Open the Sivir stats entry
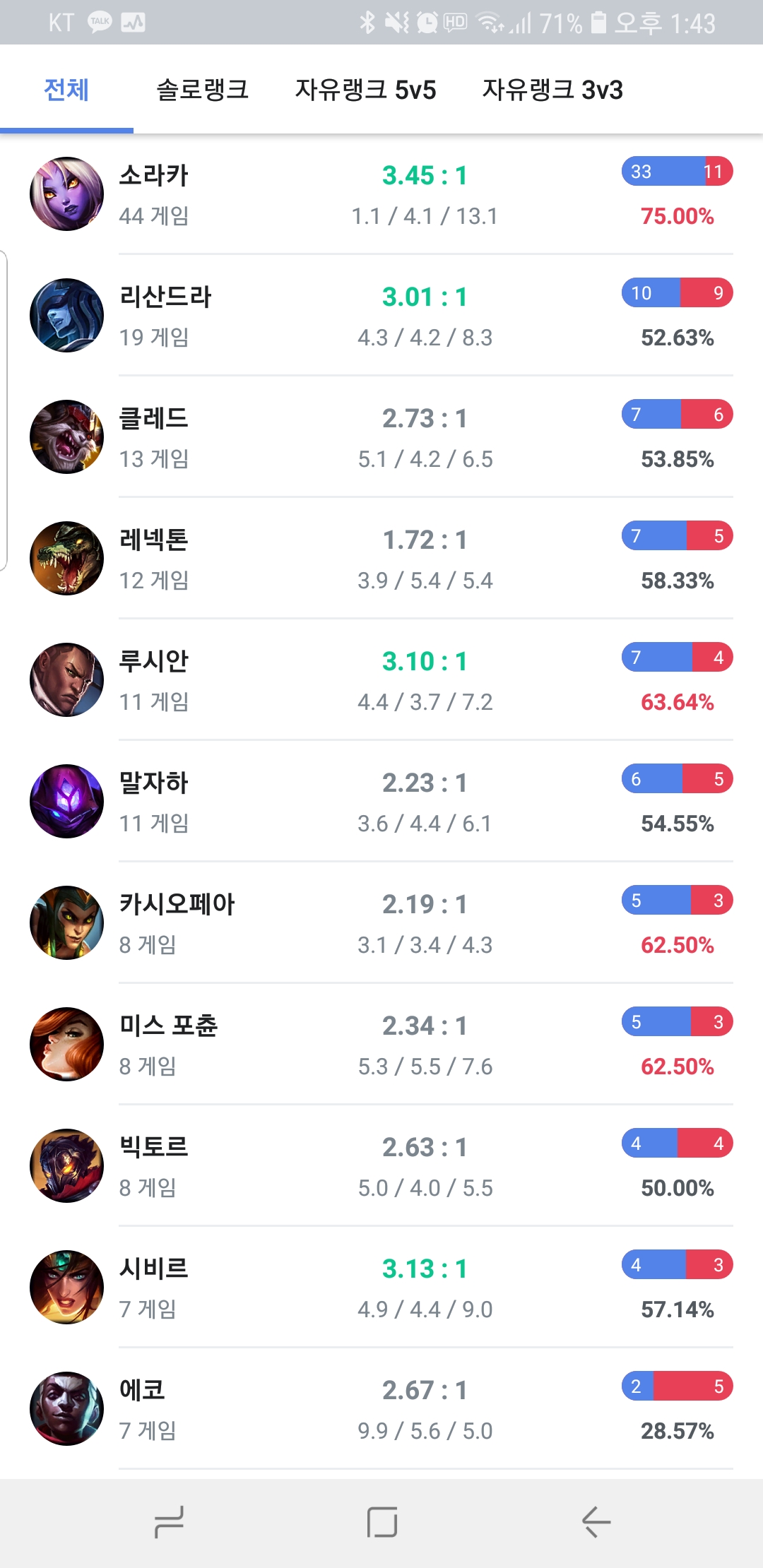The image size is (763, 1568). tap(381, 1286)
